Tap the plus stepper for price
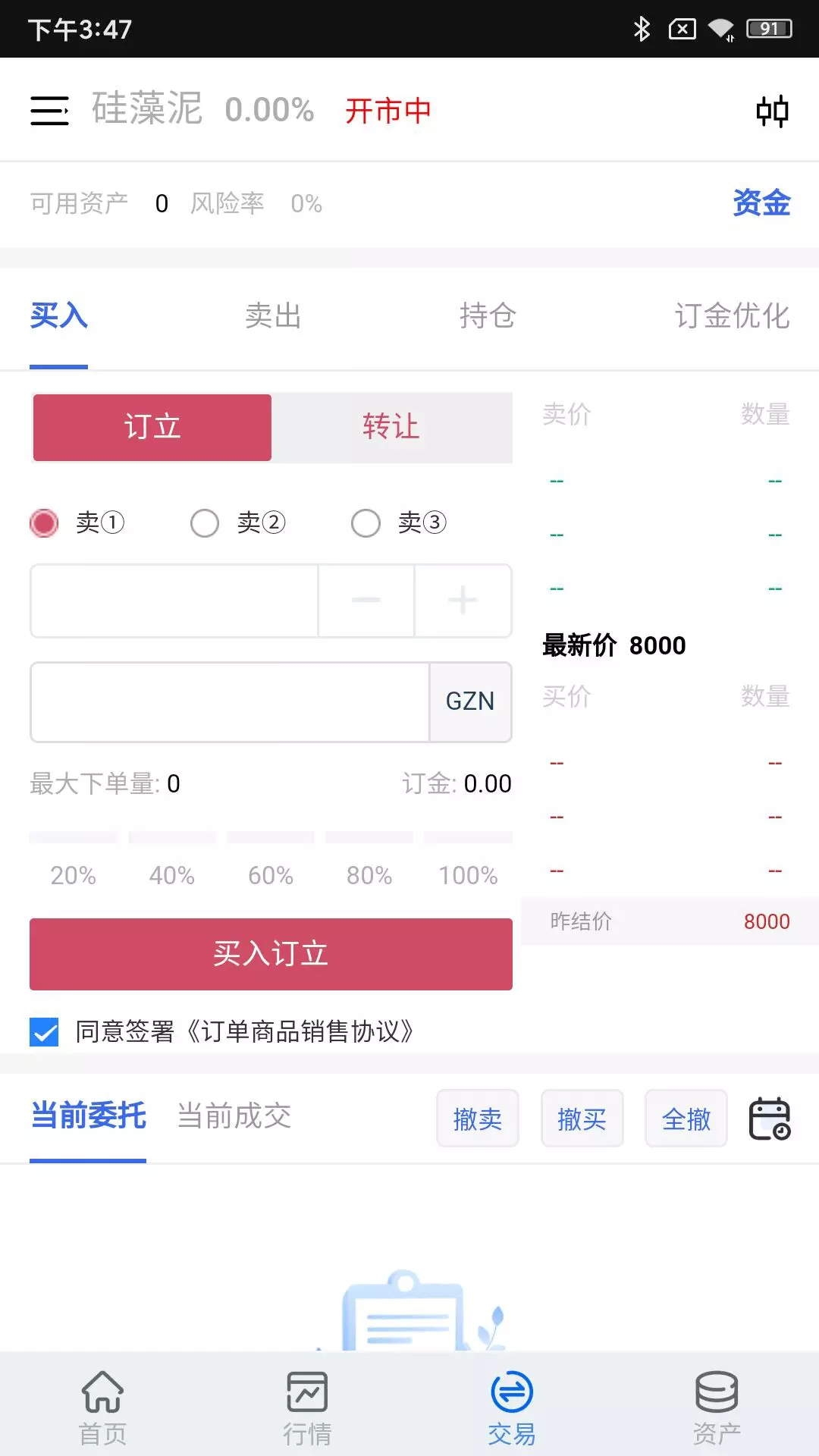The width and height of the screenshot is (819, 1456). coord(463,601)
